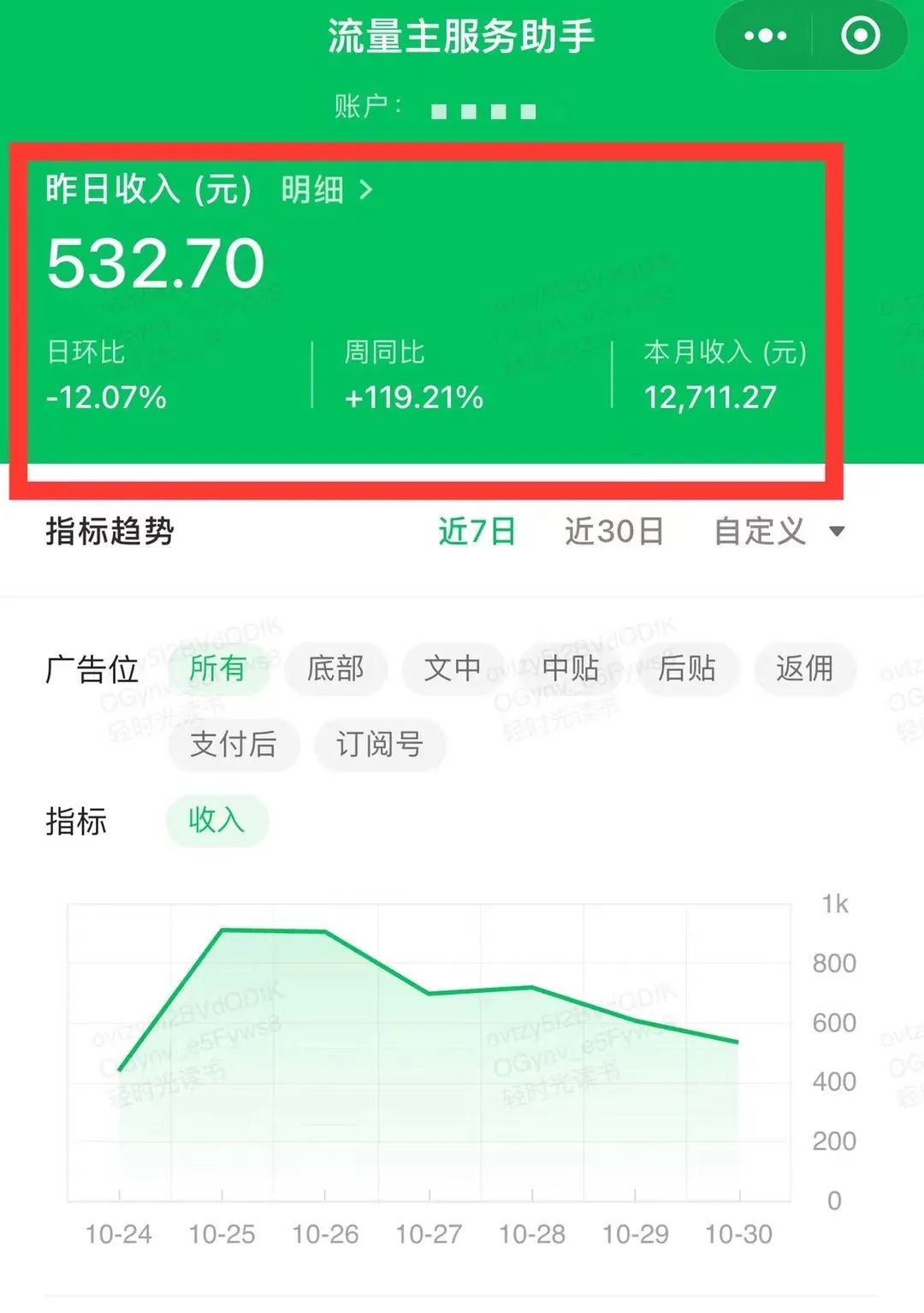Open the 后贴 filter option
Screen dimensions: 924x1313
tap(687, 670)
